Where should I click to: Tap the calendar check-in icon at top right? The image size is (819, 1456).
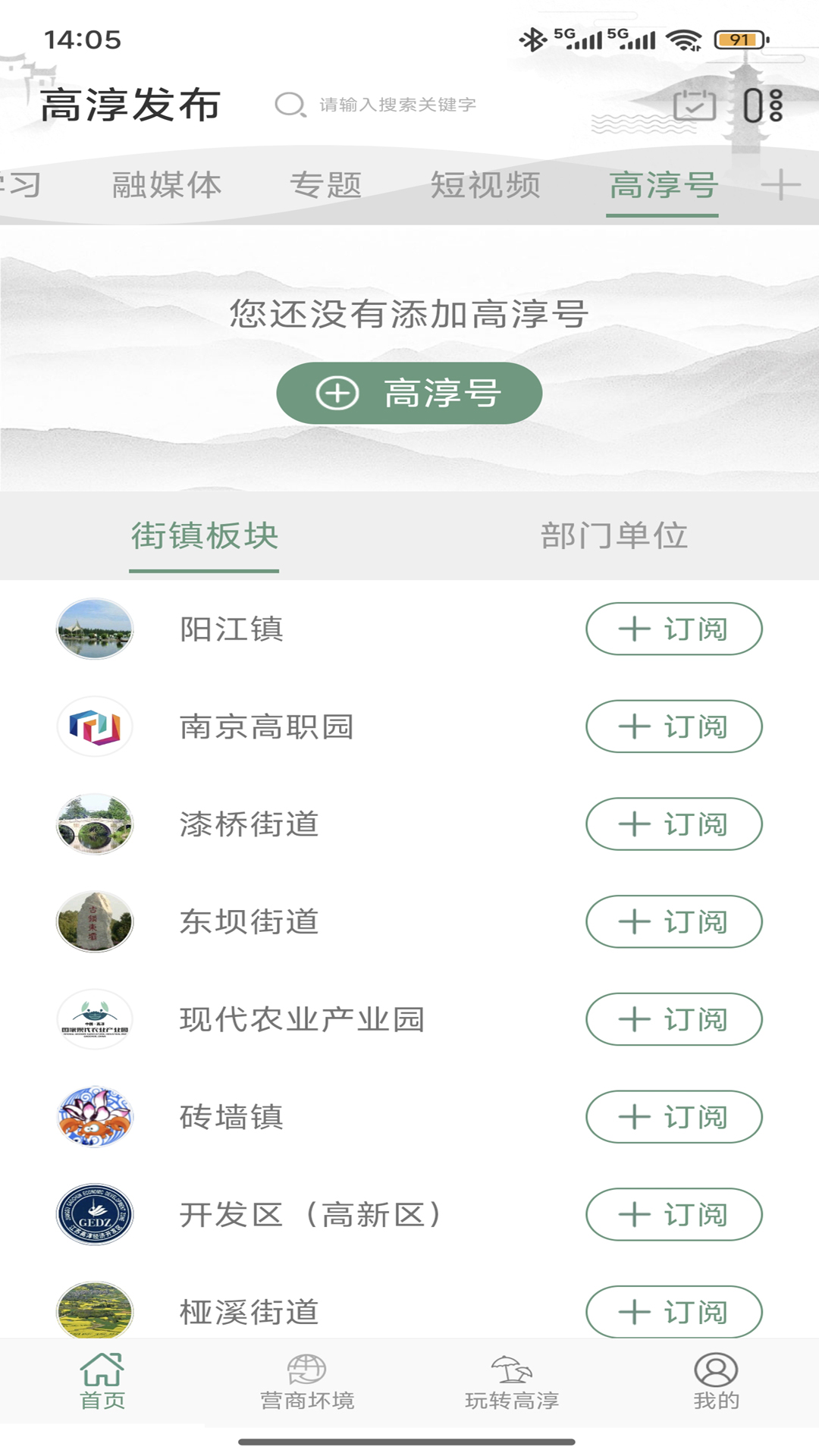point(695,106)
